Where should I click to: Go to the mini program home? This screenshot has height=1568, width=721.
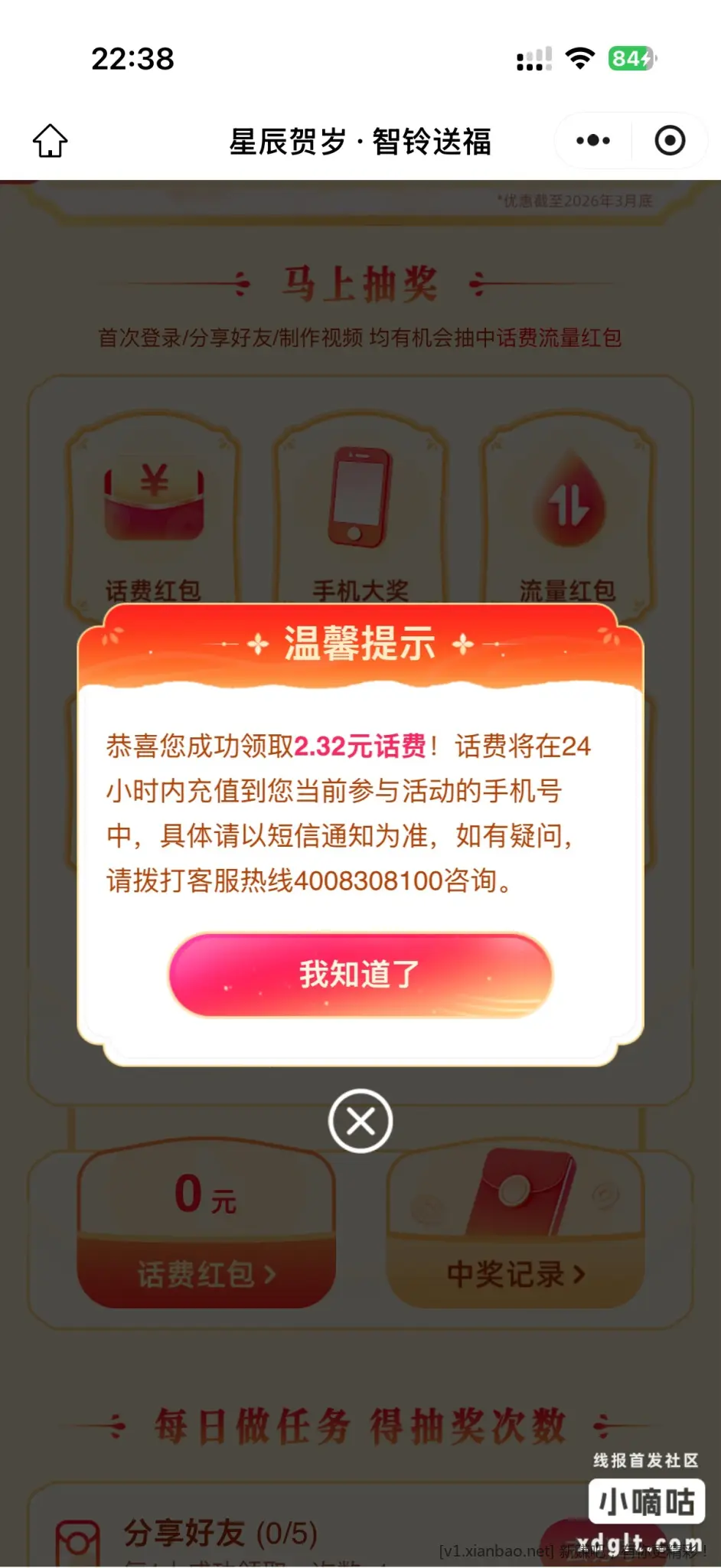pyautogui.click(x=51, y=141)
